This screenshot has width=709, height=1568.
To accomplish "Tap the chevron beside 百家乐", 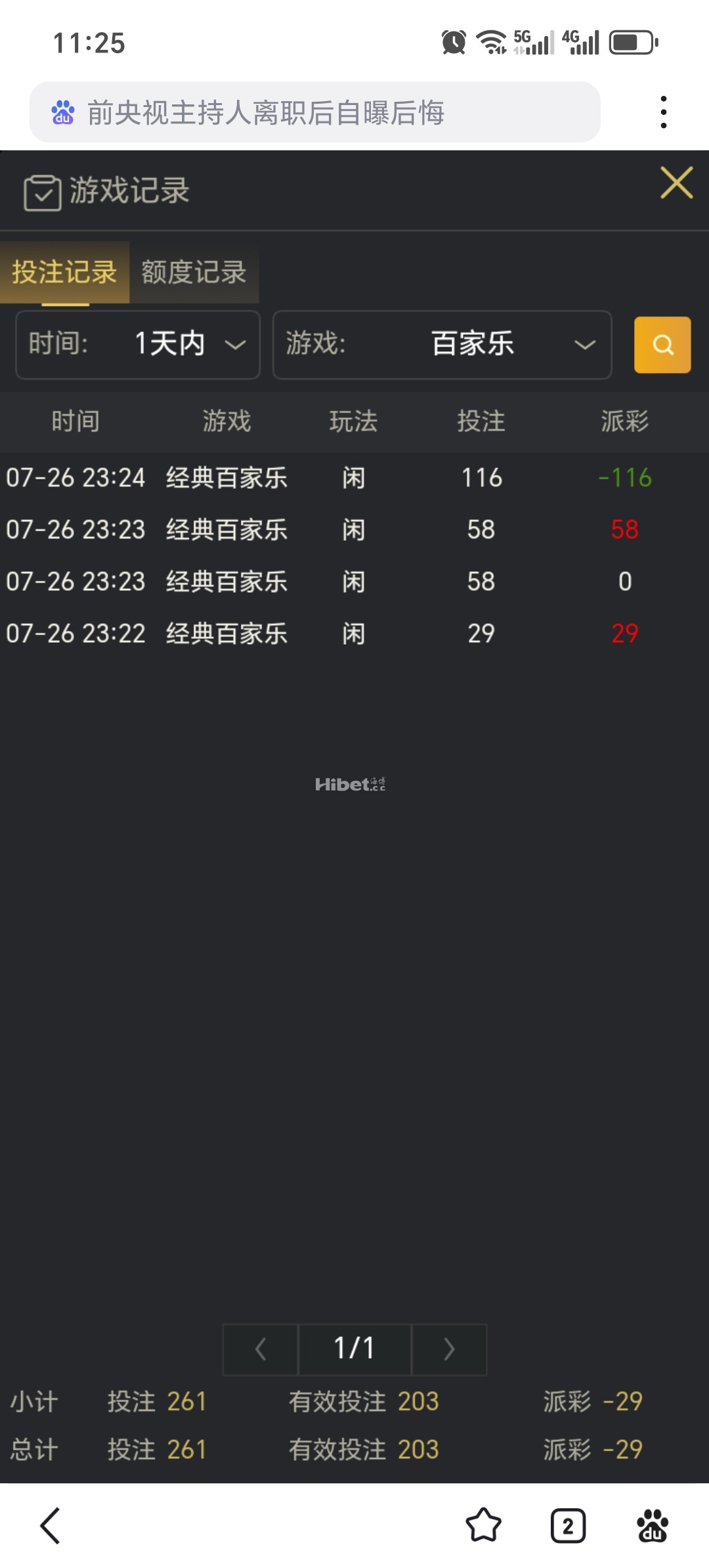I will pyautogui.click(x=583, y=345).
